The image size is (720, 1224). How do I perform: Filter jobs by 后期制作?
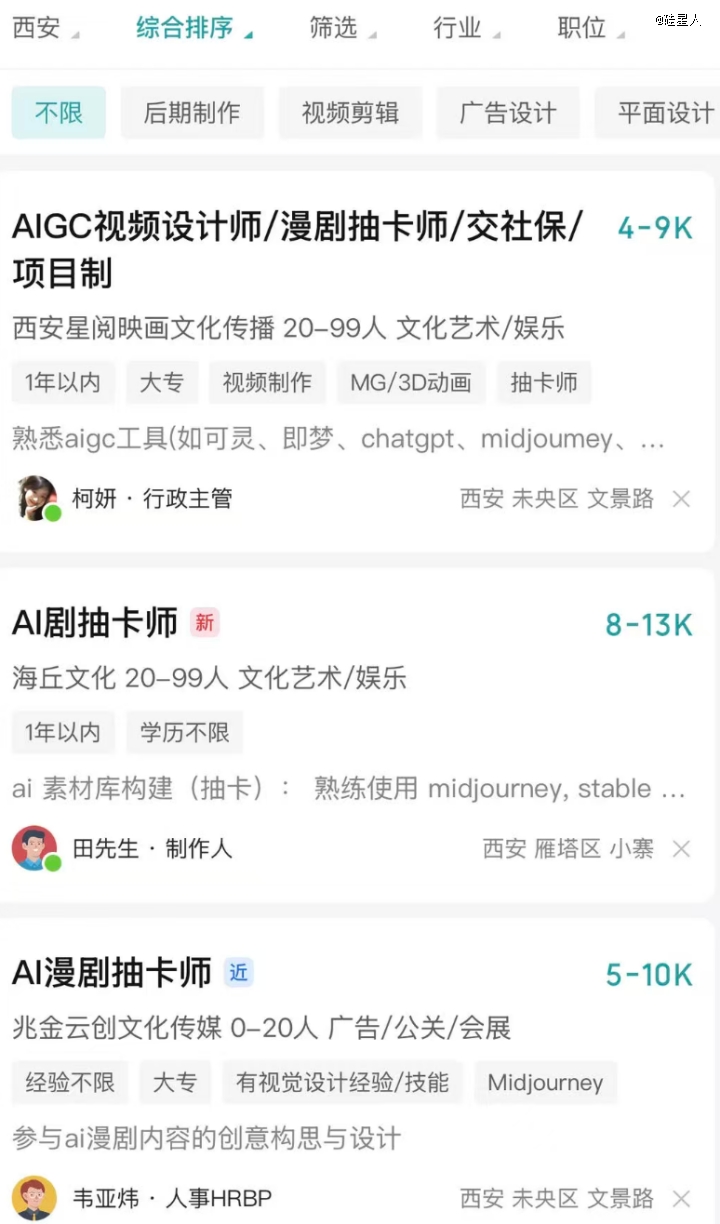click(192, 113)
